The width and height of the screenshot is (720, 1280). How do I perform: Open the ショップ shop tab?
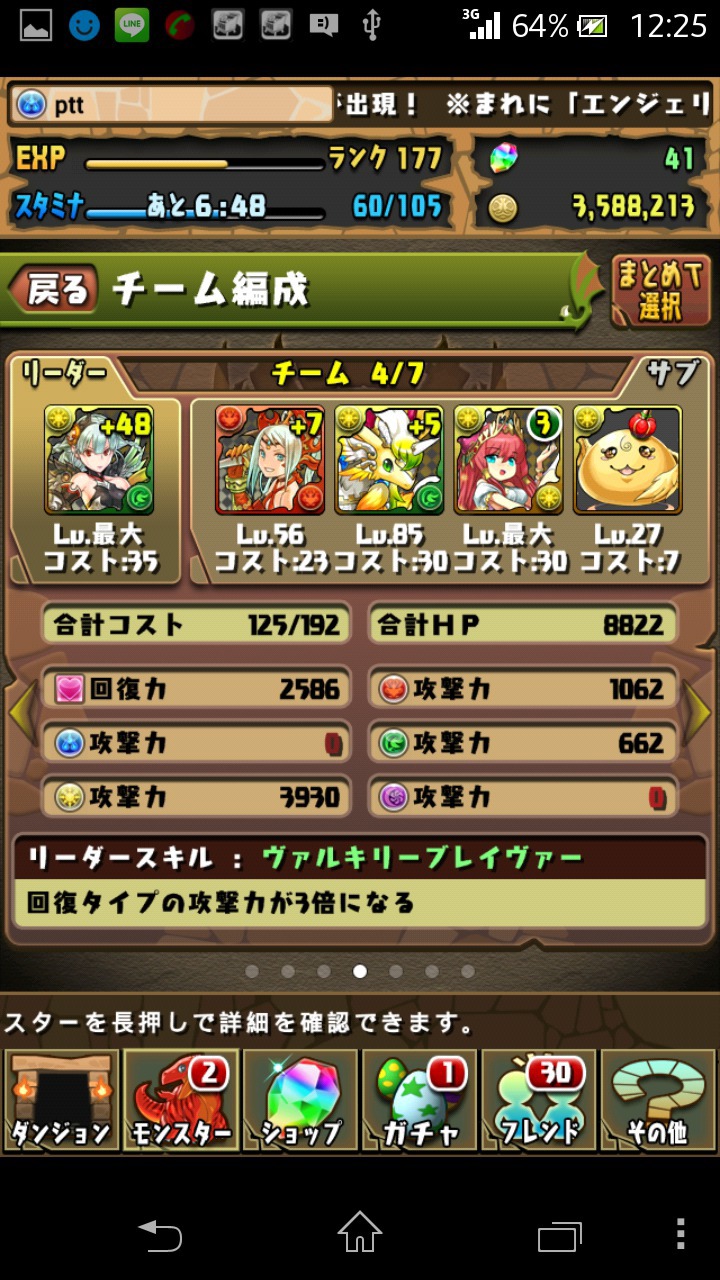click(300, 1102)
